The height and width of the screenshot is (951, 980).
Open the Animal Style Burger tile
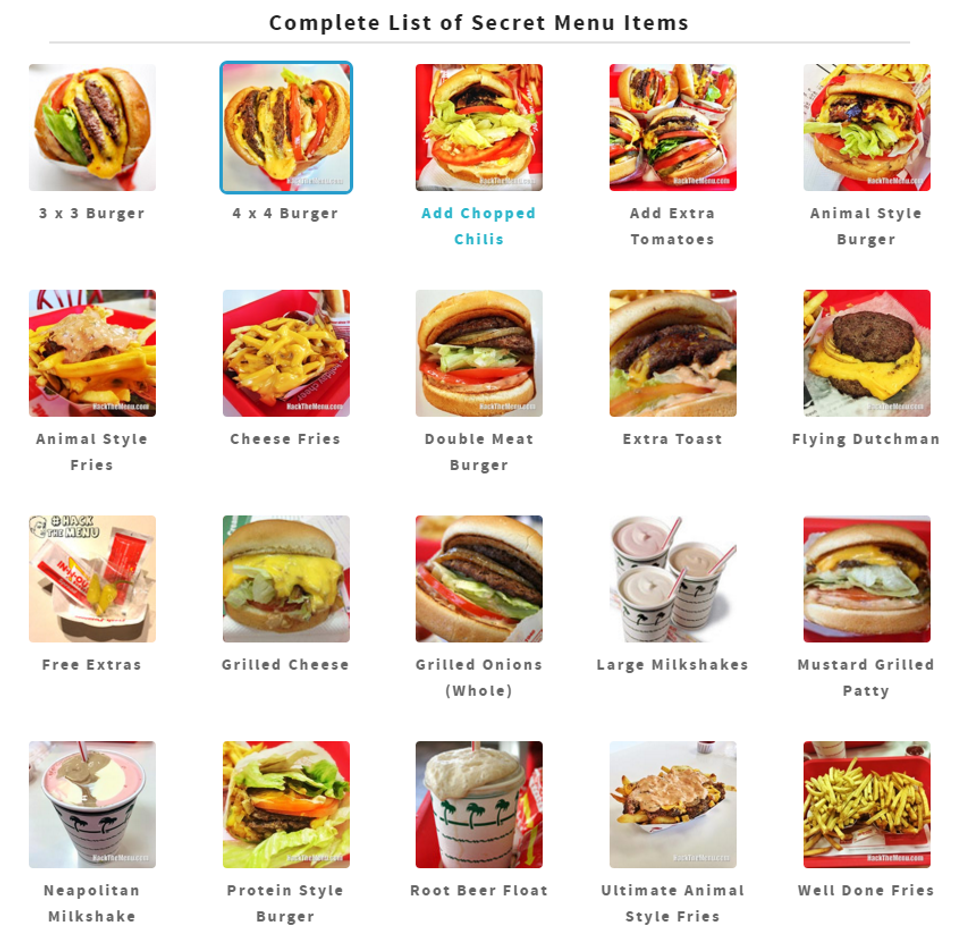(866, 128)
